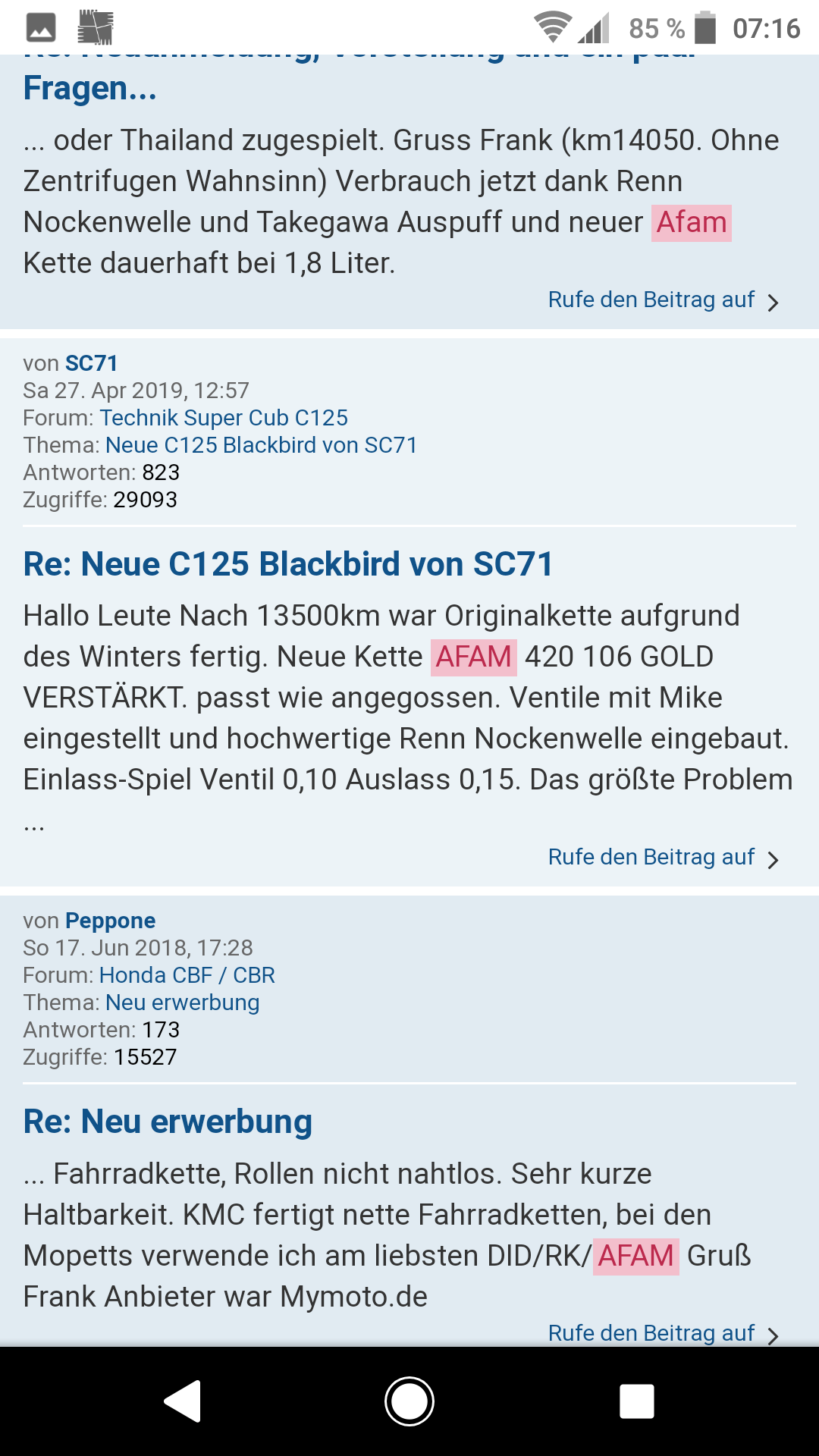
Task: Go to the home screen
Action: [x=409, y=1401]
